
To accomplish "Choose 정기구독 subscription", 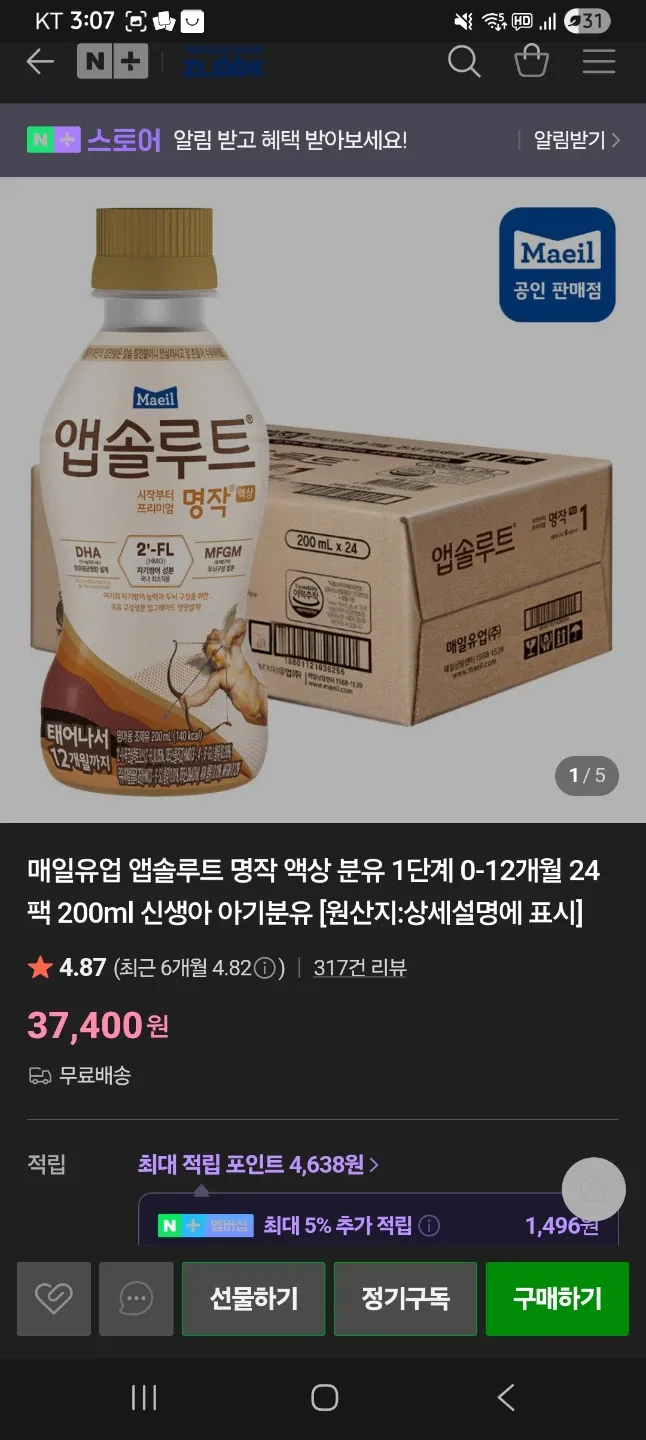I will 405,1298.
